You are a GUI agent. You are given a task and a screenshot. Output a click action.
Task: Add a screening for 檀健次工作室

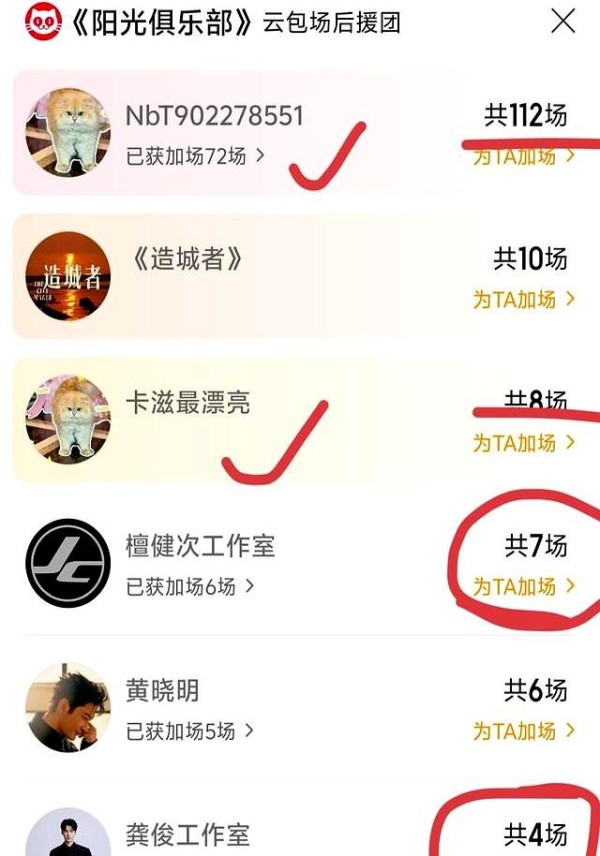(x=524, y=586)
